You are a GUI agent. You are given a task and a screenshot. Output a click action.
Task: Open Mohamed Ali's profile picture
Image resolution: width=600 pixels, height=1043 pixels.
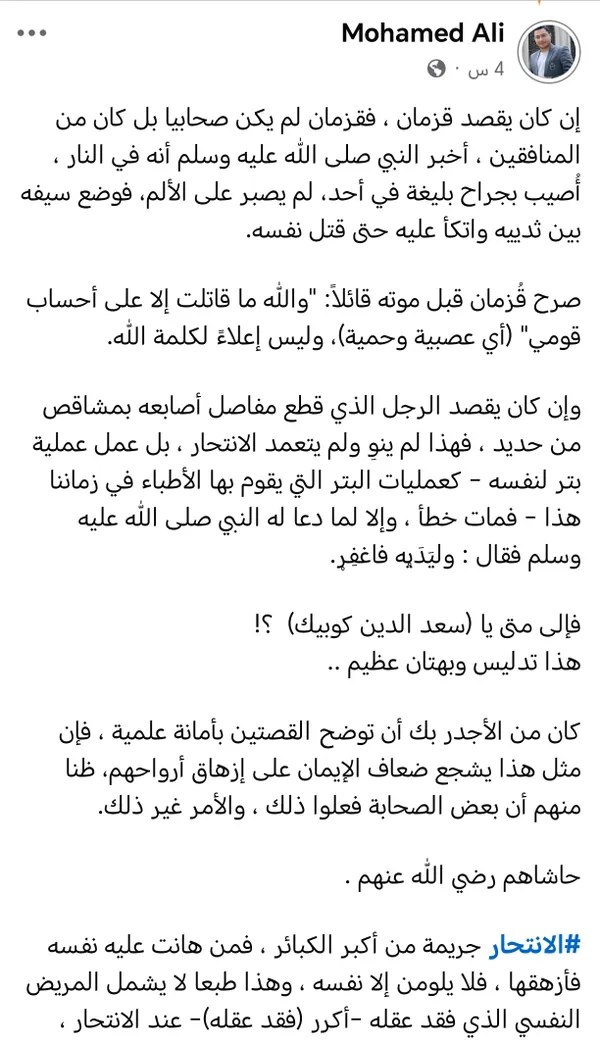551,49
